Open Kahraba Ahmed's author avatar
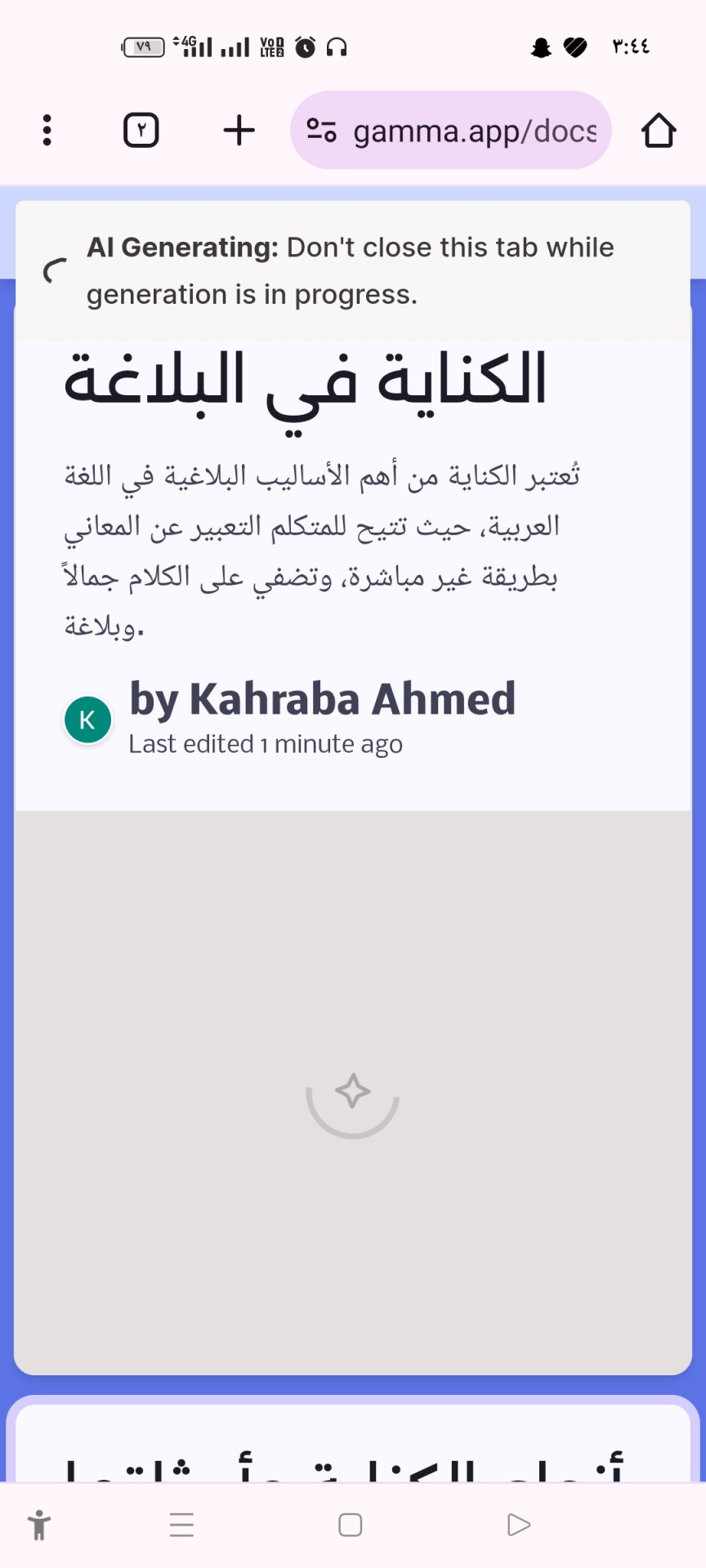This screenshot has height=1568, width=706. tap(88, 720)
